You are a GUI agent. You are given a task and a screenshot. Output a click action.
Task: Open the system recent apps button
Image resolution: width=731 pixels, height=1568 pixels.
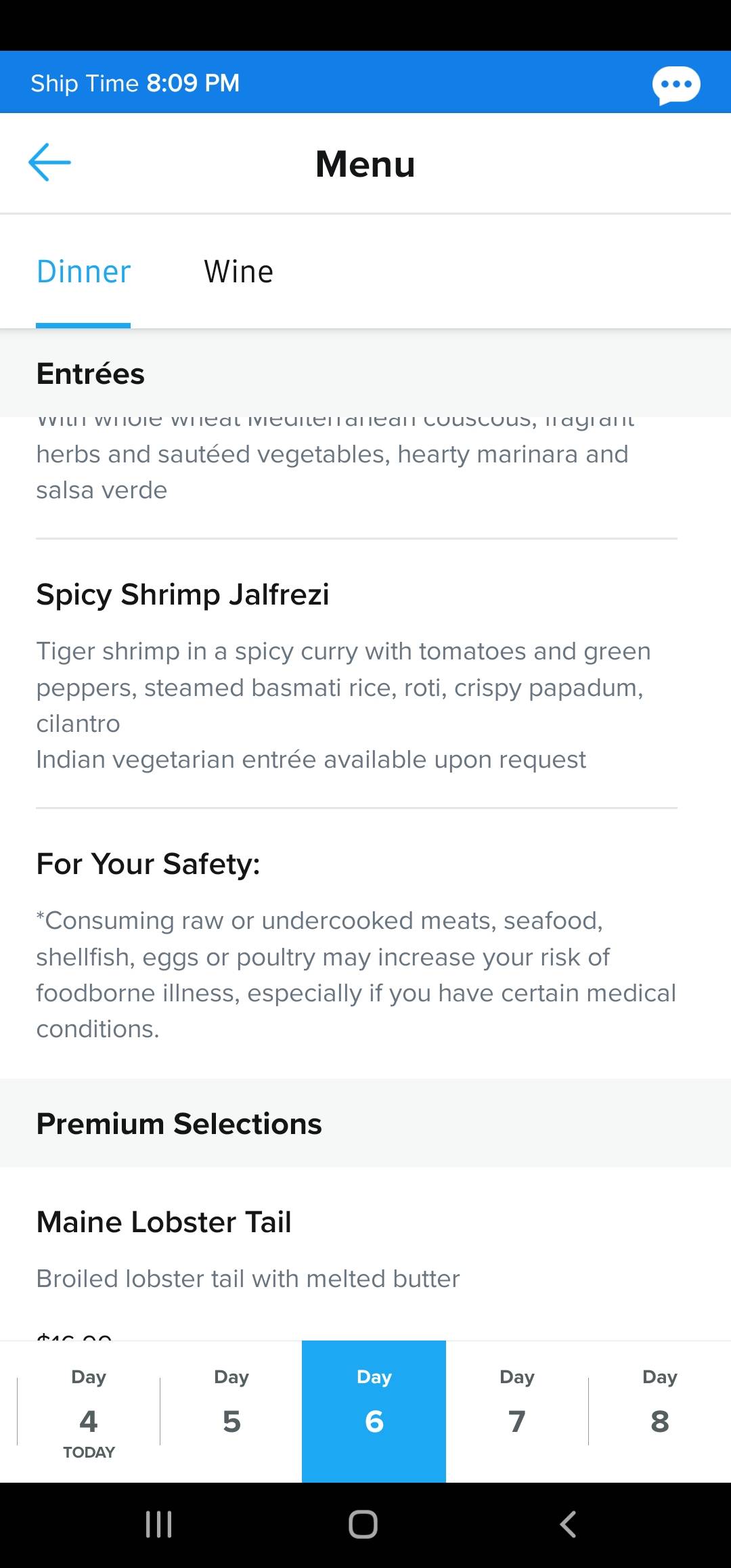pyautogui.click(x=159, y=1525)
